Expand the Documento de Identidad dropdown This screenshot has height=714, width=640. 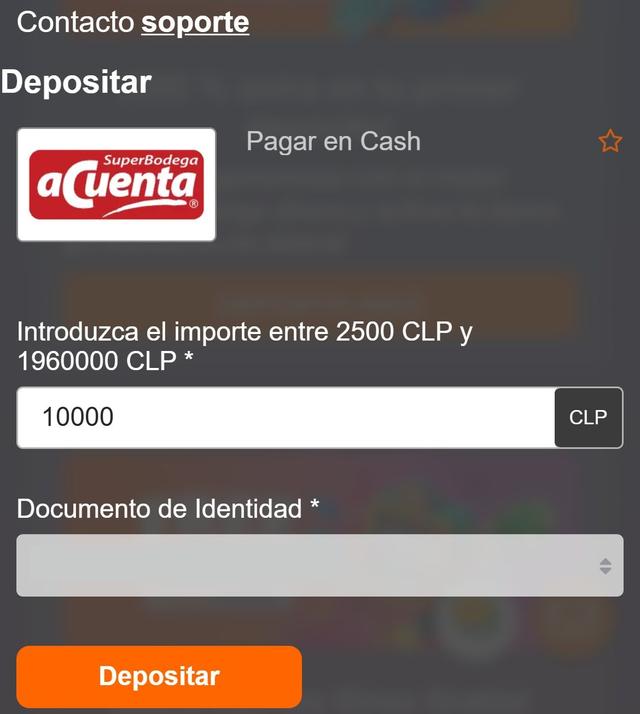[x=320, y=565]
